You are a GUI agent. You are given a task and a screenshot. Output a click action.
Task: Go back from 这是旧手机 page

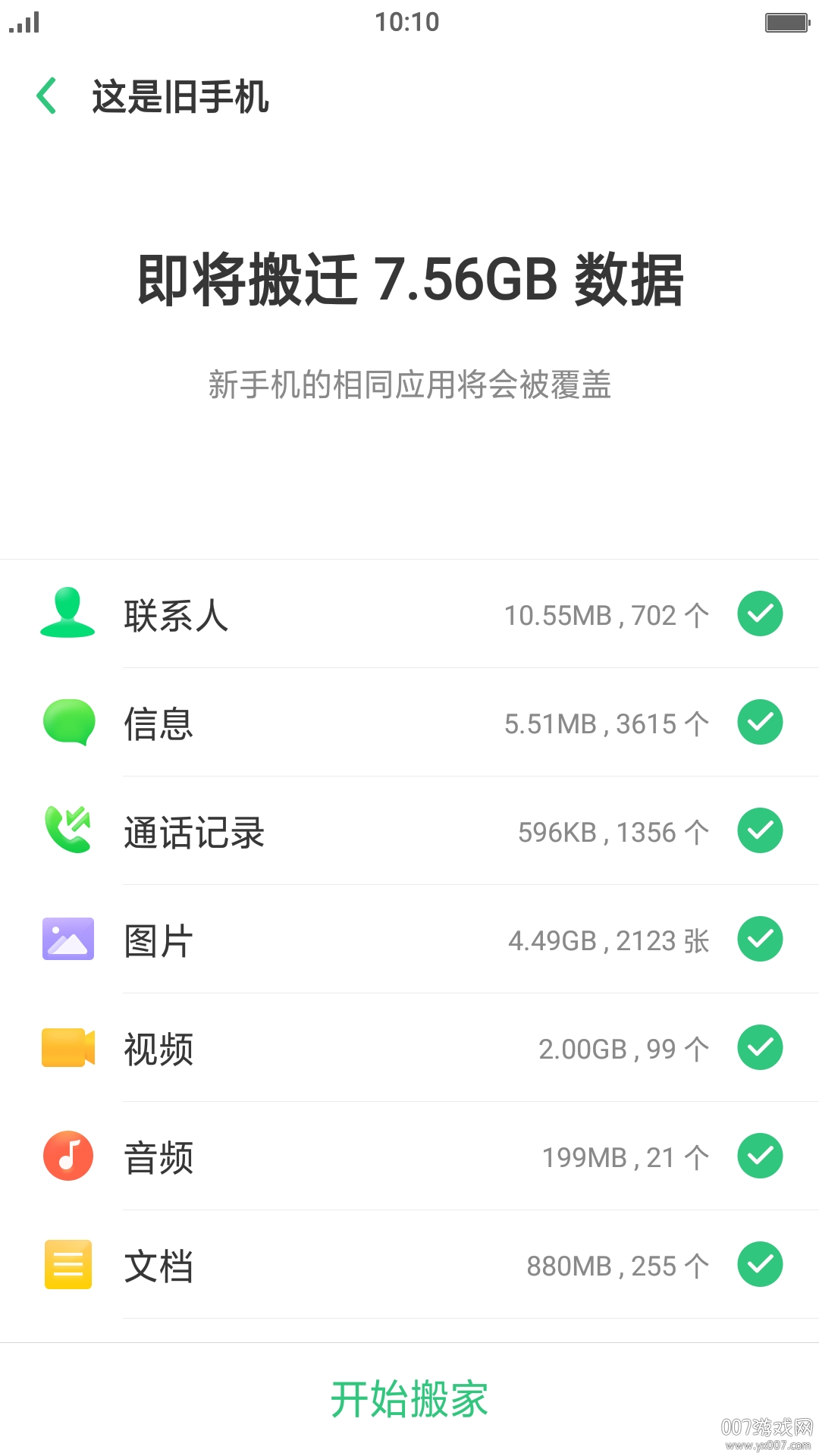[x=47, y=96]
